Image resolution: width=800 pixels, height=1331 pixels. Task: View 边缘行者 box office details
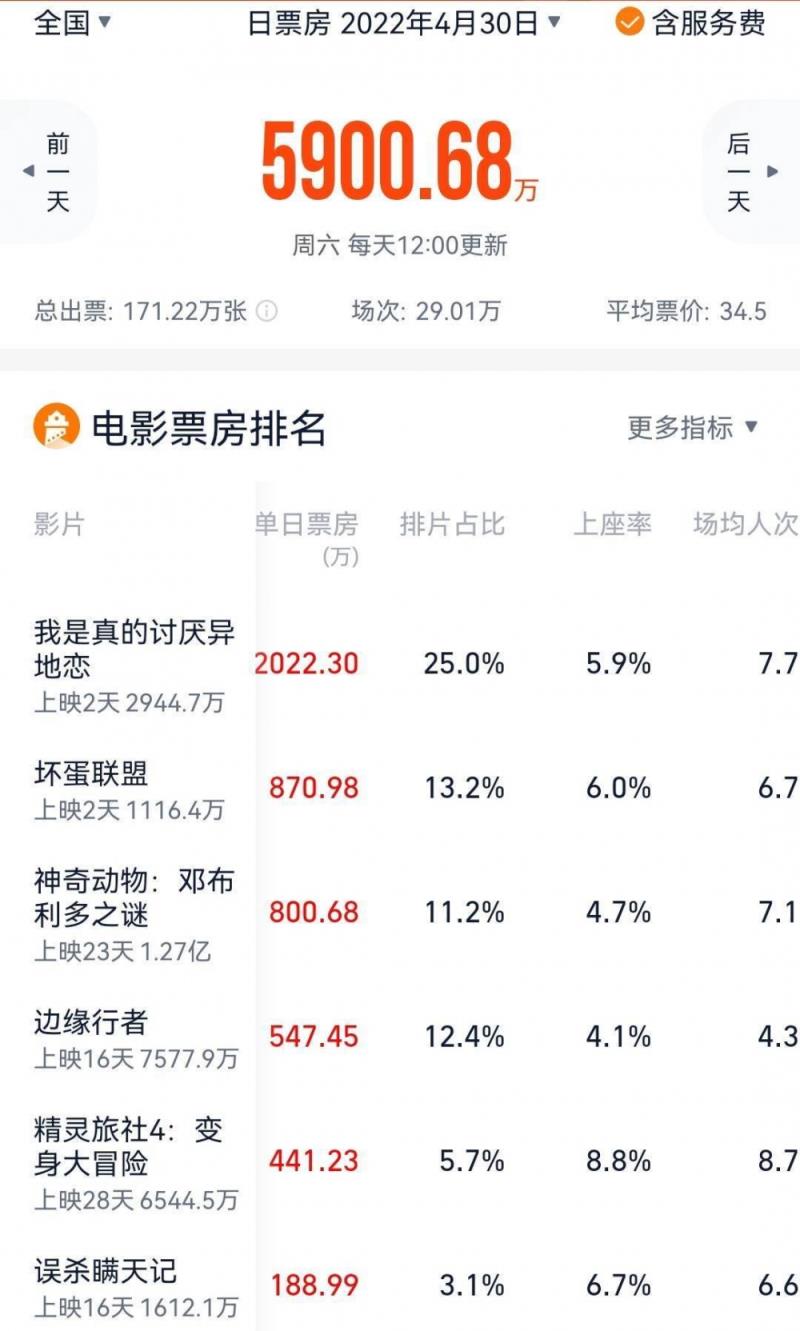pos(400,1038)
